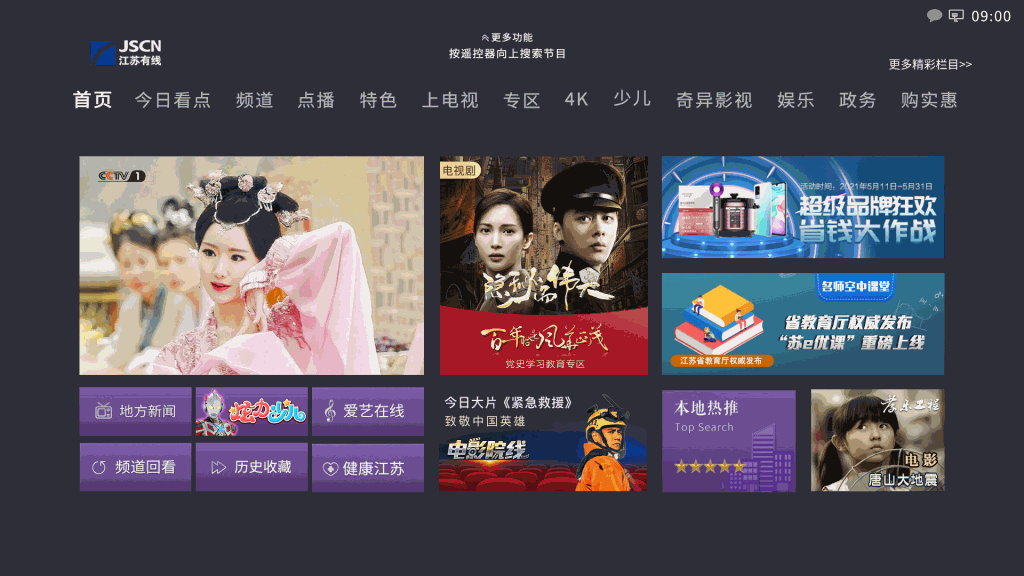Viewport: 1024px width, 576px height.
Task: Open the 频道 tab
Action: pos(254,100)
